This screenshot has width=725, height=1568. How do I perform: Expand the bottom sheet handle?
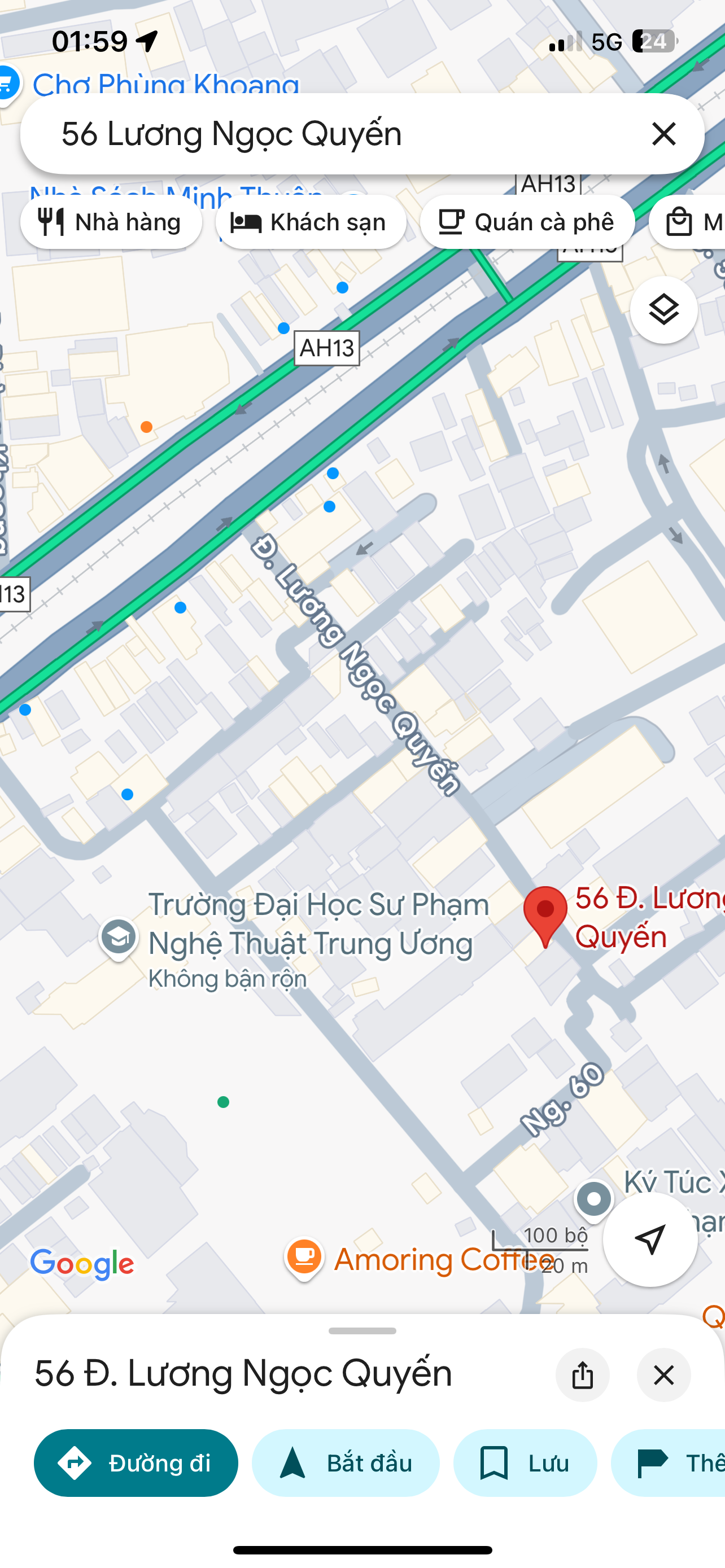362,1331
